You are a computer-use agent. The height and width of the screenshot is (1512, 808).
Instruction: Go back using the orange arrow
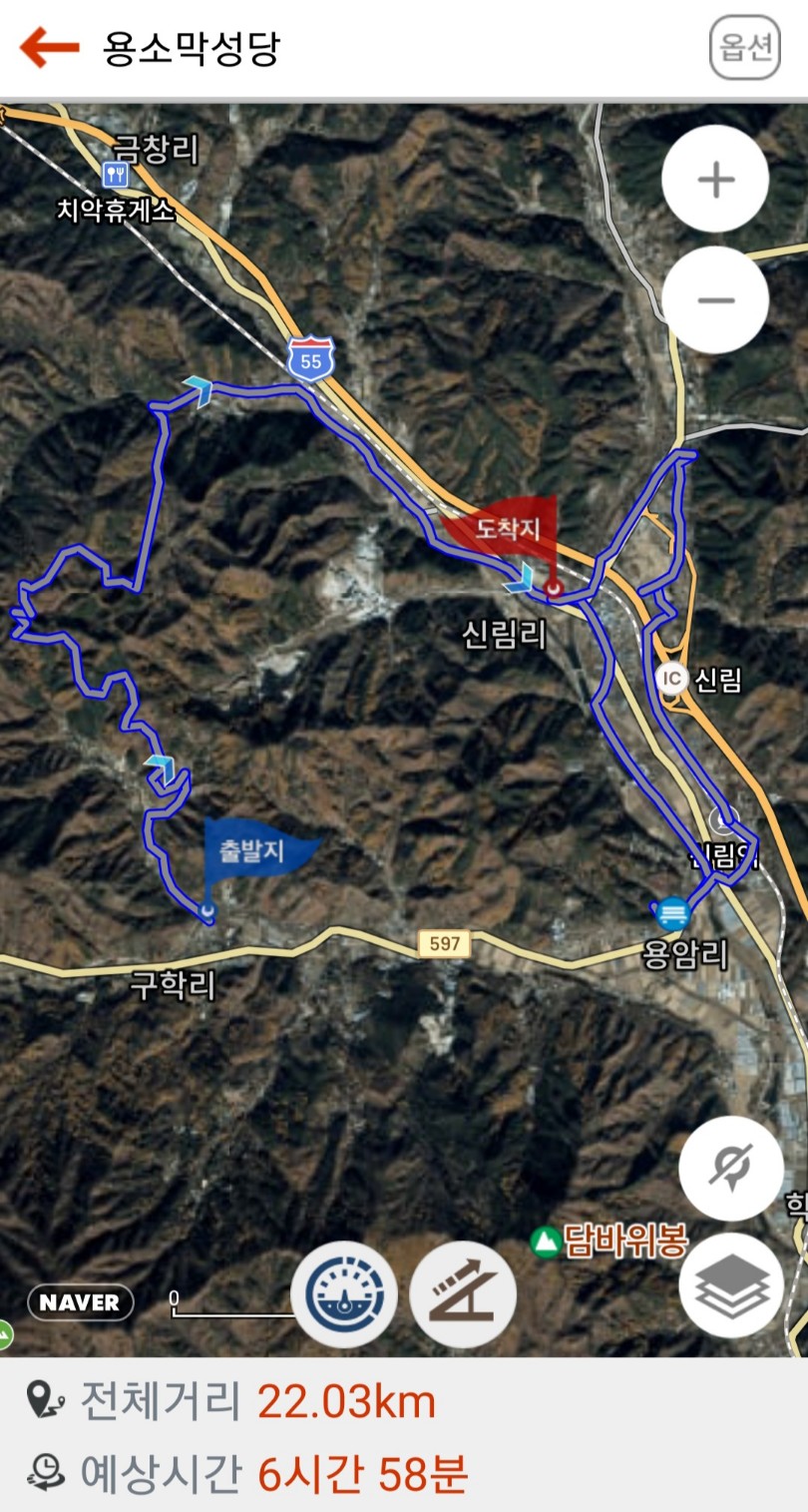49,48
